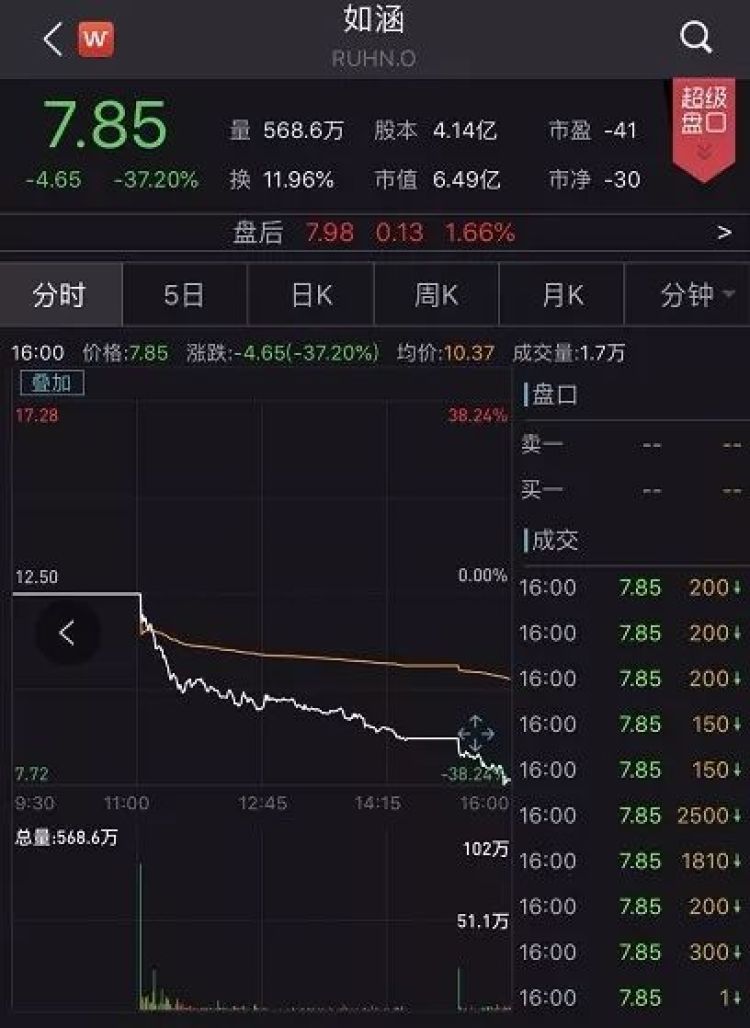Tap the four-arrow fullscreen icon on chart
The width and height of the screenshot is (750, 1028).
[476, 735]
